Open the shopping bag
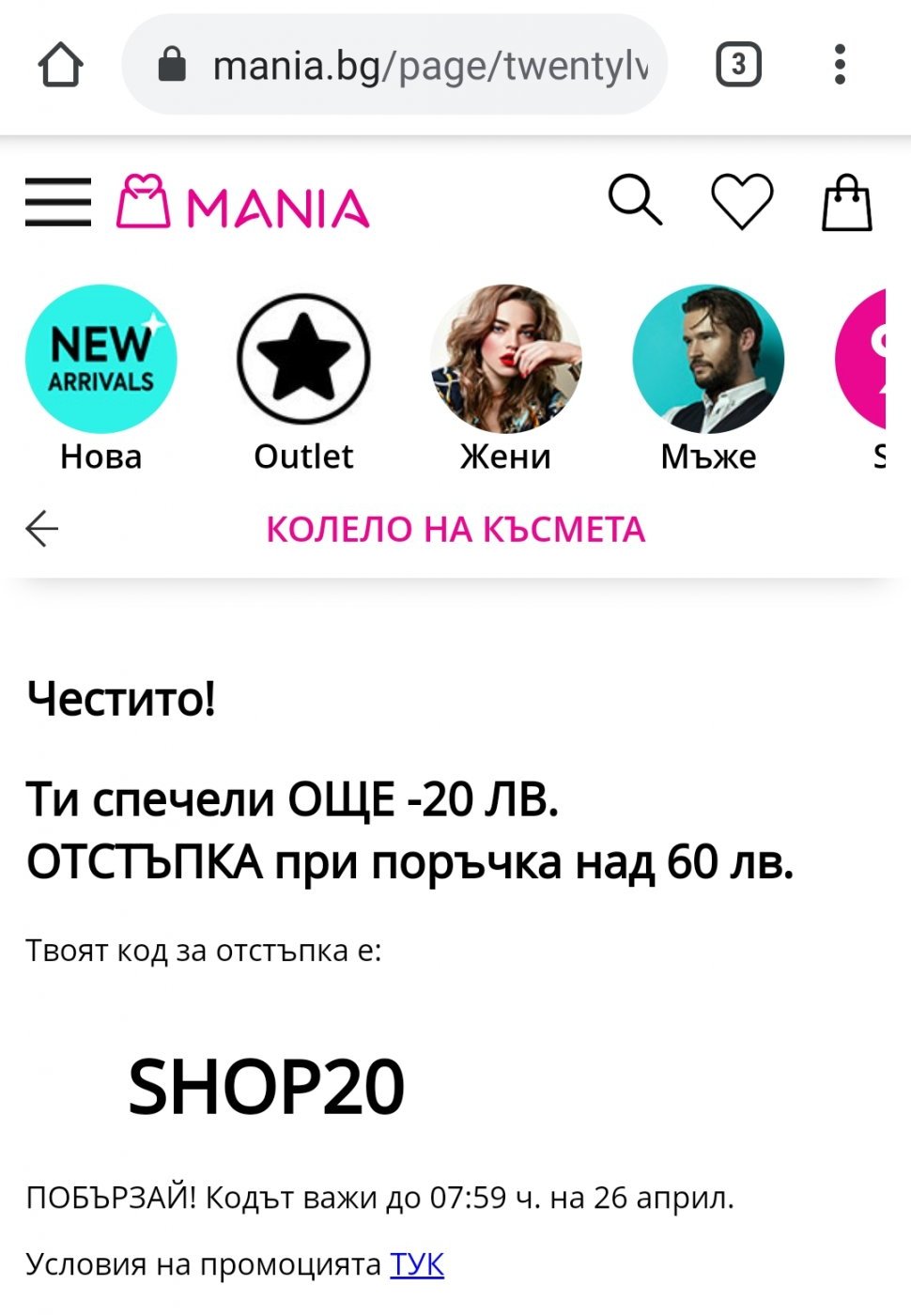 point(846,202)
